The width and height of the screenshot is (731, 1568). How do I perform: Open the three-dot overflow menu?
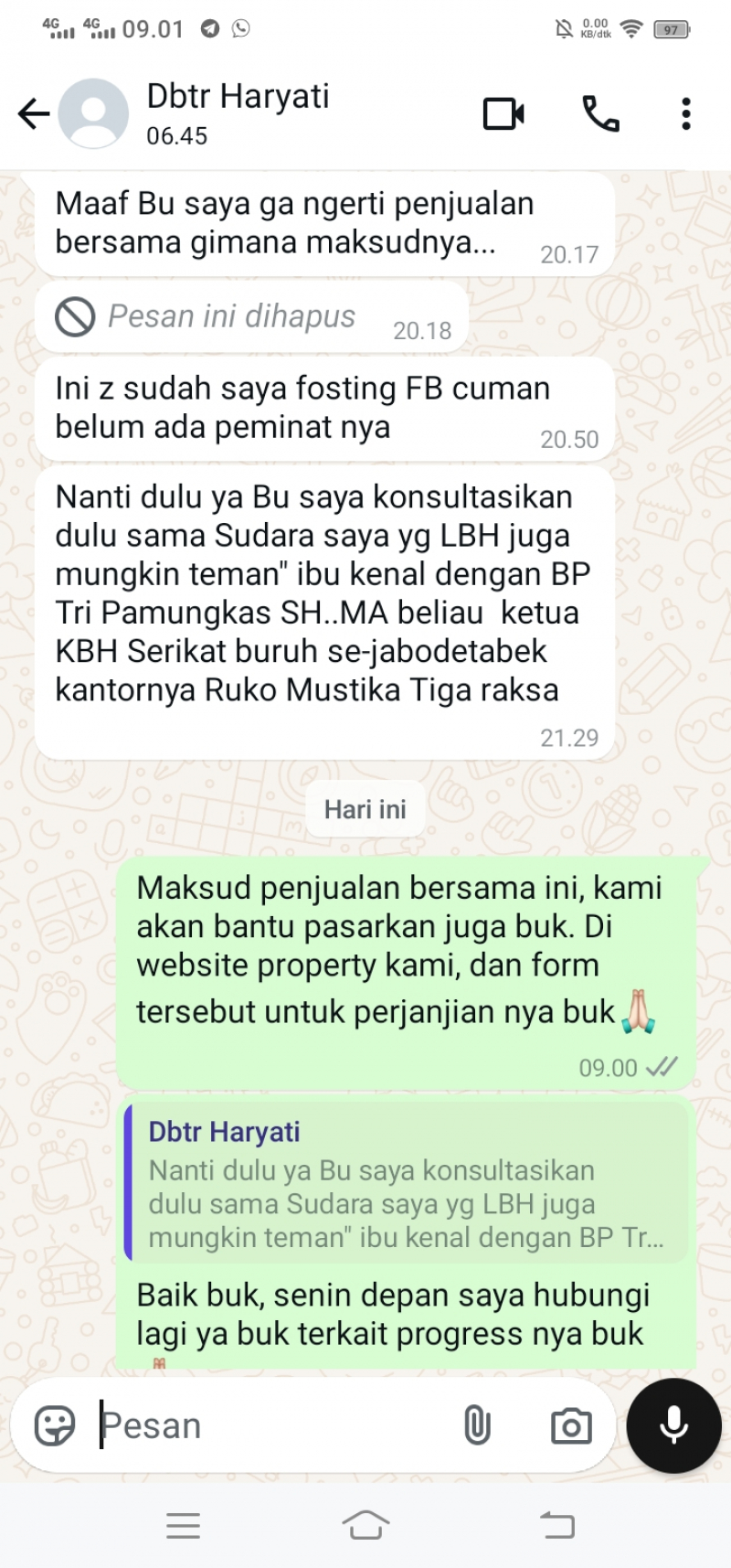[686, 114]
